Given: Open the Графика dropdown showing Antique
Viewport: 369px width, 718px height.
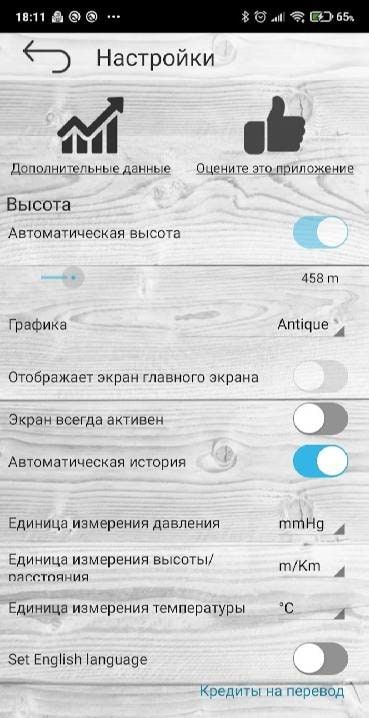Looking at the screenshot, I should click(311, 325).
